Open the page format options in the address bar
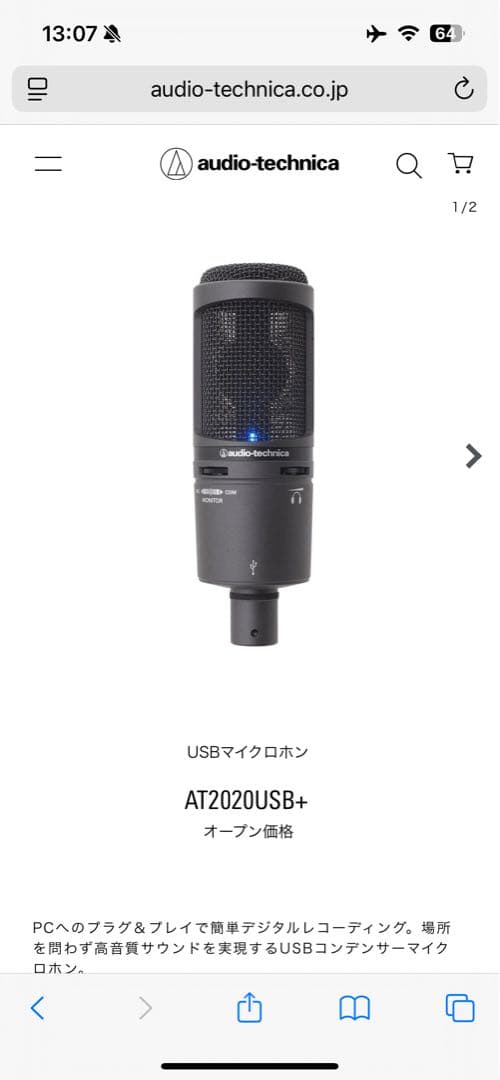This screenshot has height=1080, width=500. (x=37, y=89)
